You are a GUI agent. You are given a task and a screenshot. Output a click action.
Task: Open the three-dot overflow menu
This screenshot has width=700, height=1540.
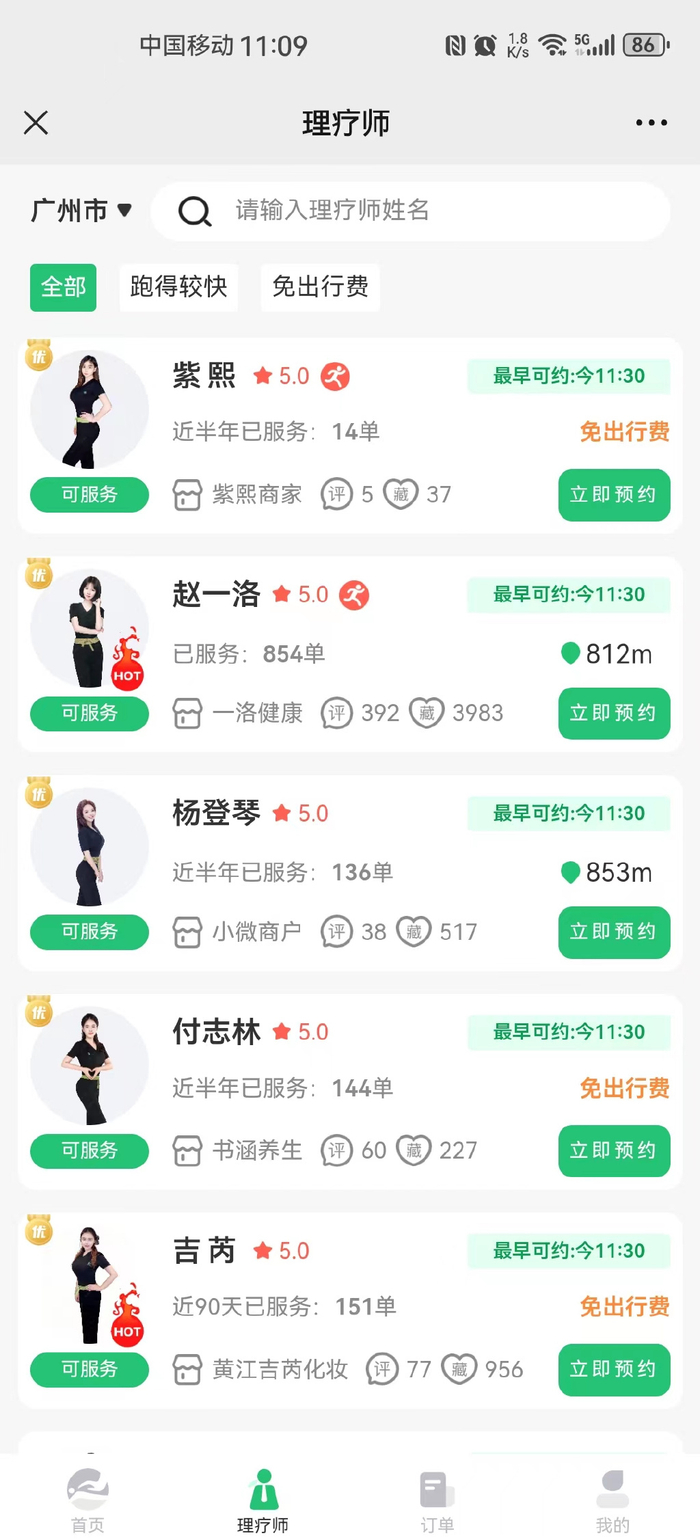coord(651,123)
